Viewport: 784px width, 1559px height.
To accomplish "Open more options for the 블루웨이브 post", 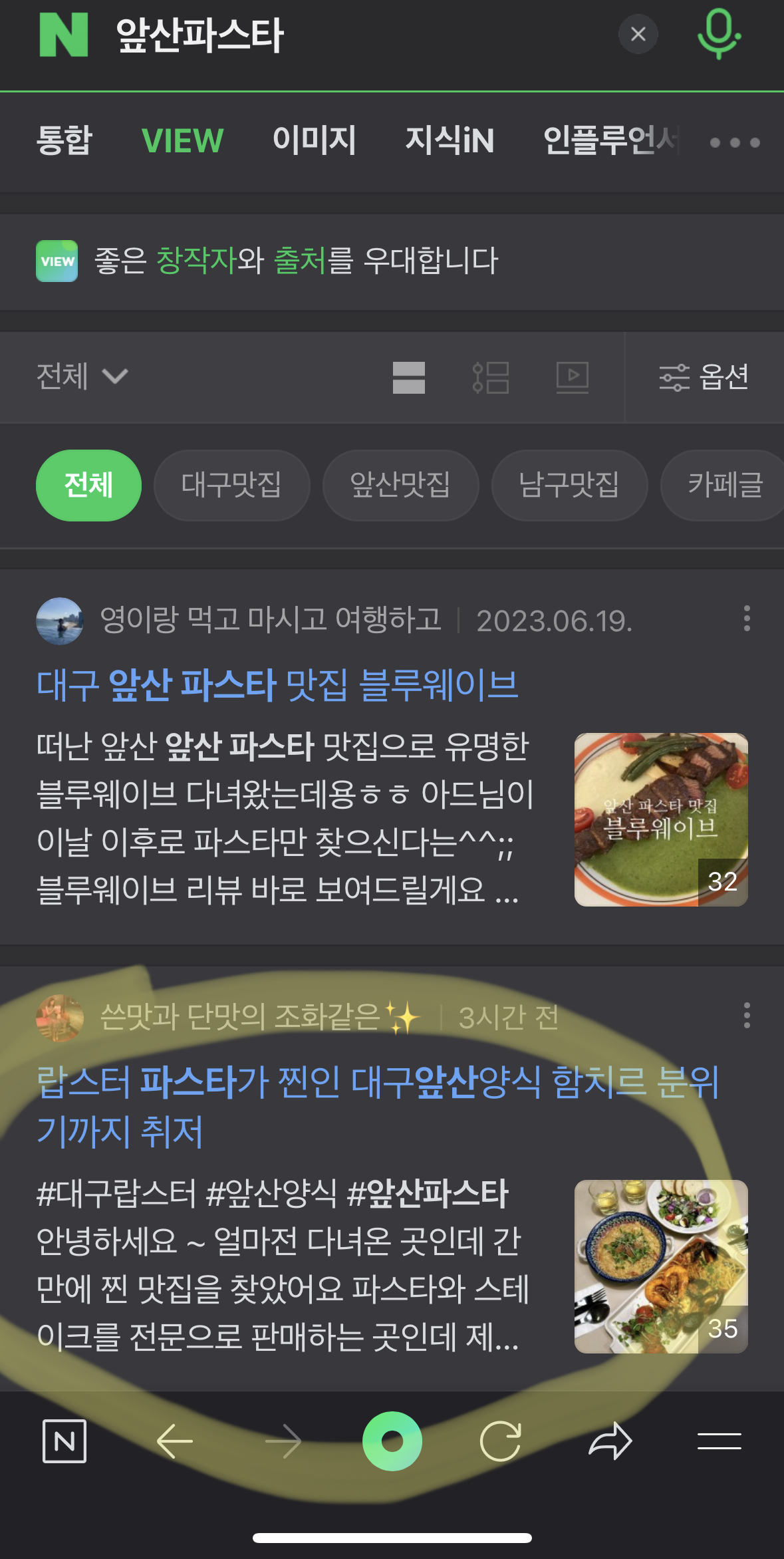I will pos(747,619).
